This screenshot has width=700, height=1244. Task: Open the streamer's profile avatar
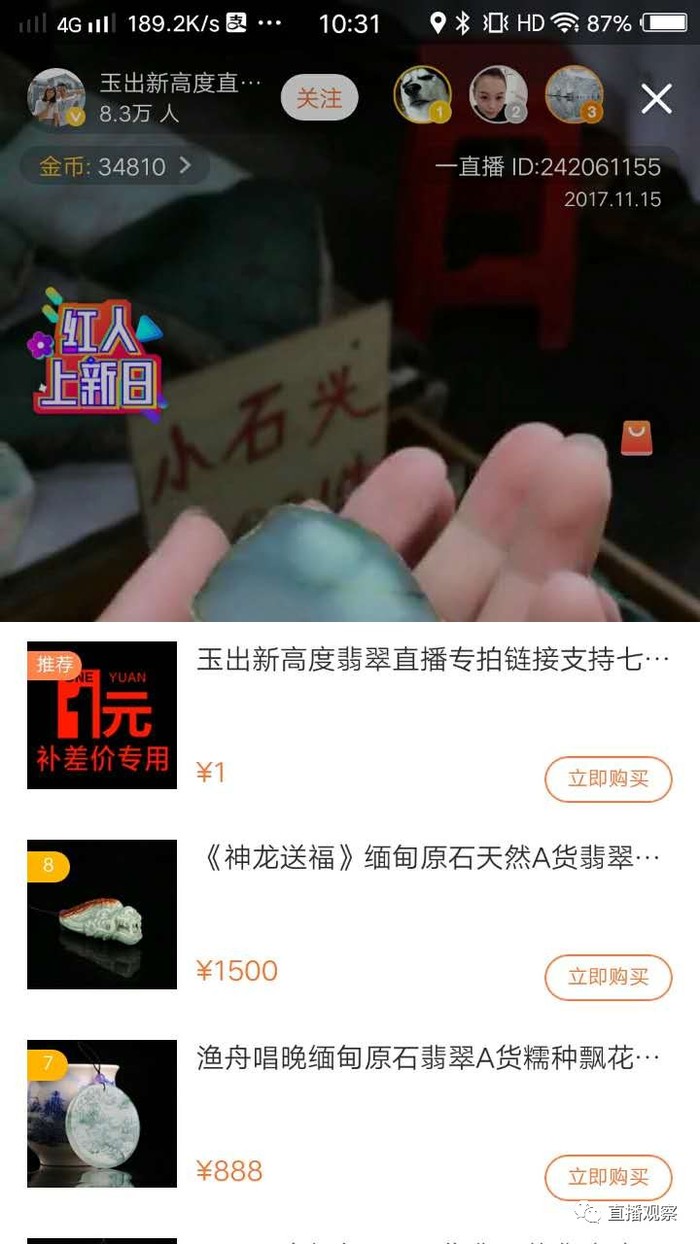[x=56, y=97]
